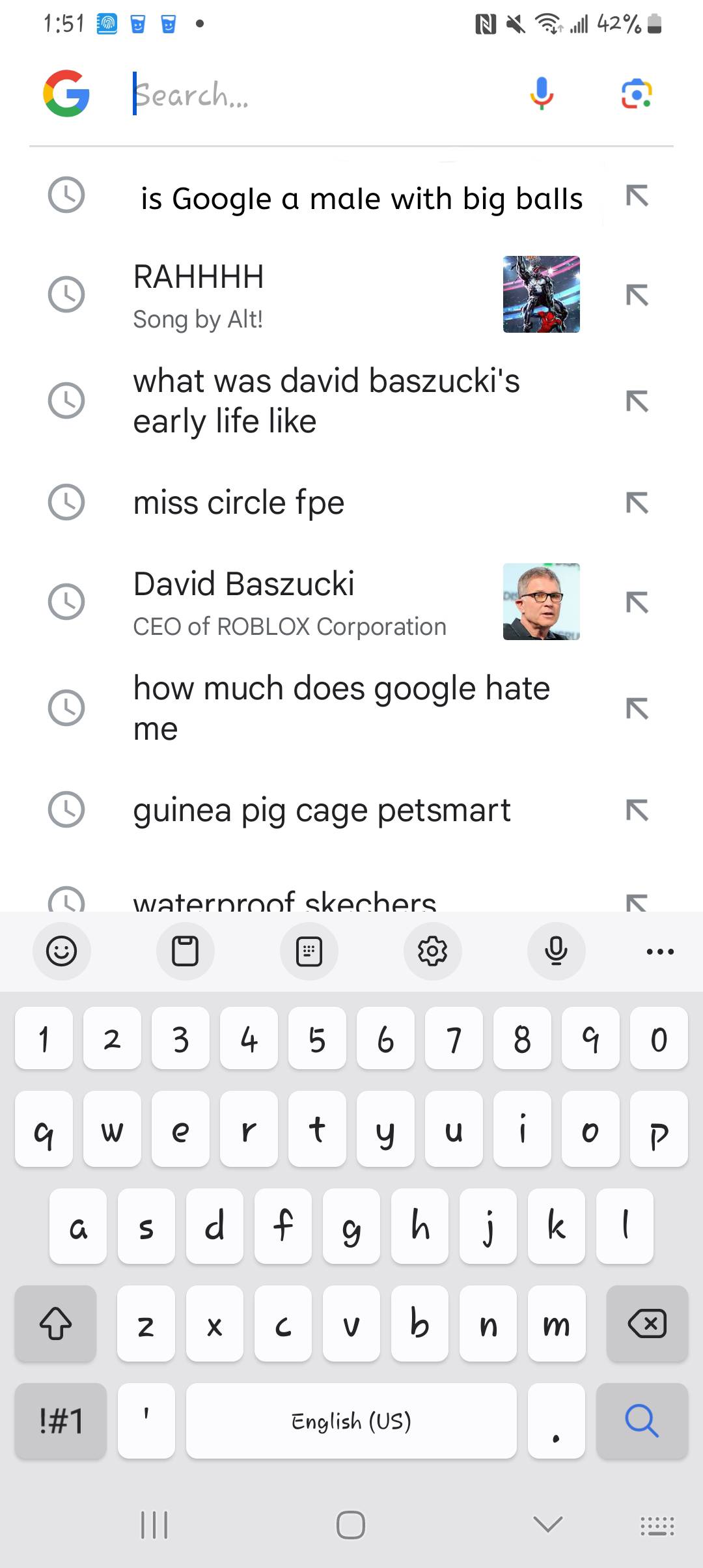
Task: Hide the keyboard with the down chevron
Action: pos(547,1524)
